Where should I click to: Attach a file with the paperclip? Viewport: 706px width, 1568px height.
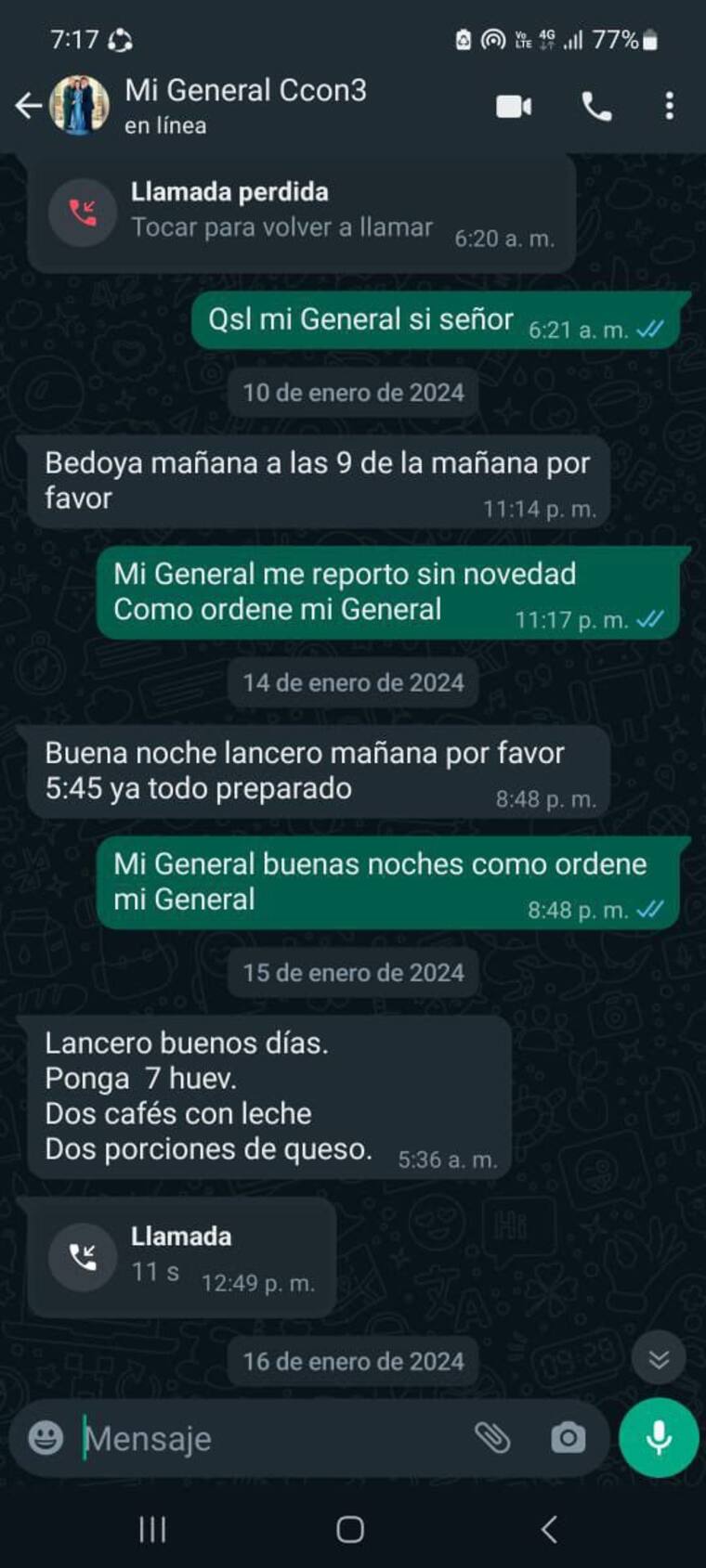(x=492, y=1438)
